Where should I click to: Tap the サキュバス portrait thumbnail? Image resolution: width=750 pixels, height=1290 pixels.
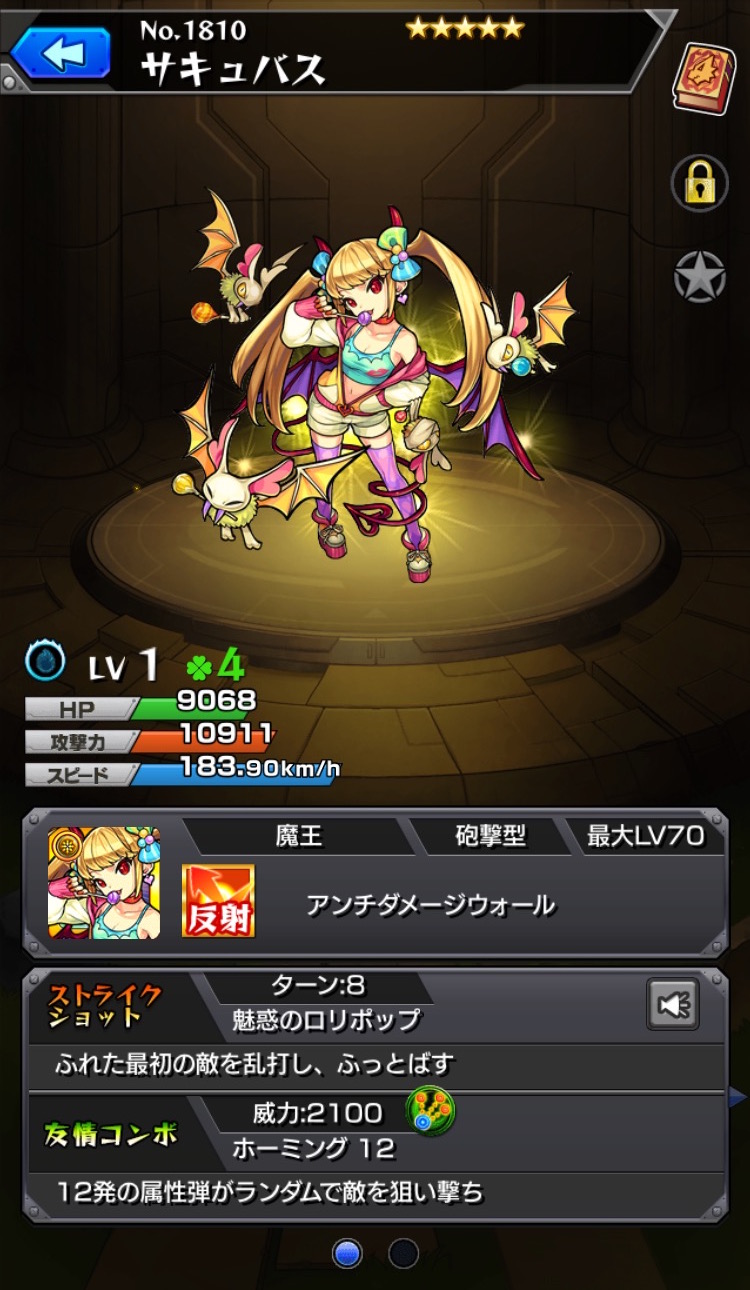pyautogui.click(x=104, y=882)
